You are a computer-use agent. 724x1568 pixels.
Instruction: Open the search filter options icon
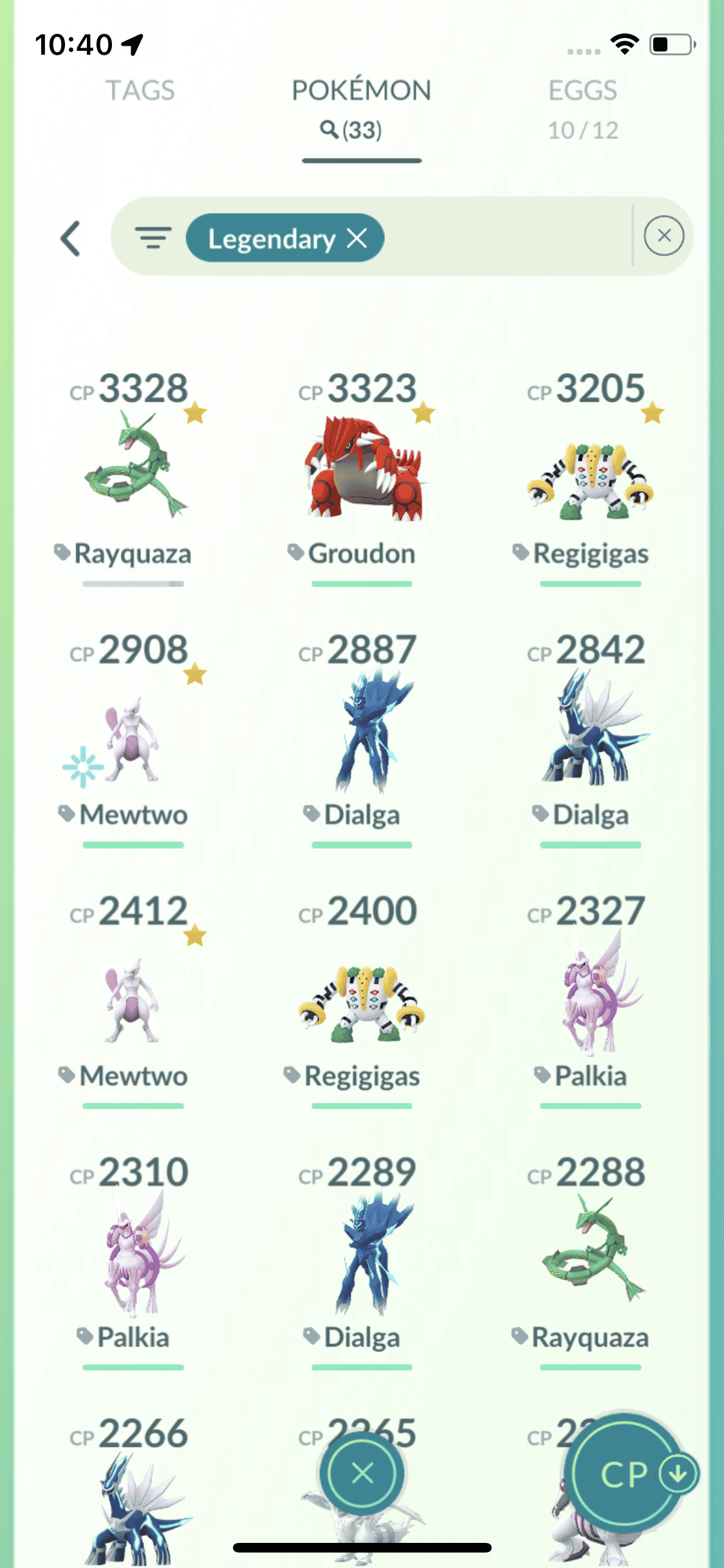point(153,238)
